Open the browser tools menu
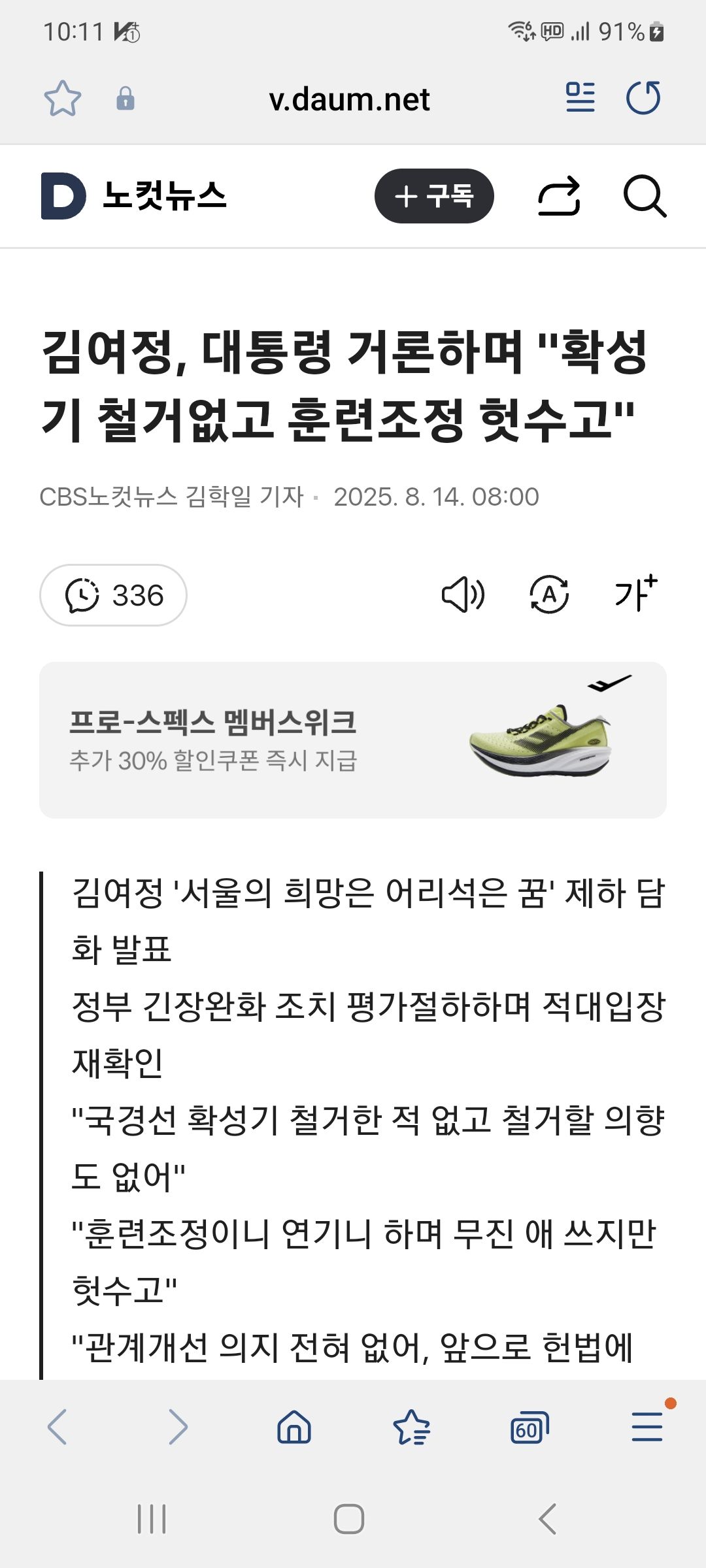Image resolution: width=706 pixels, height=1568 pixels. pos(647,1426)
